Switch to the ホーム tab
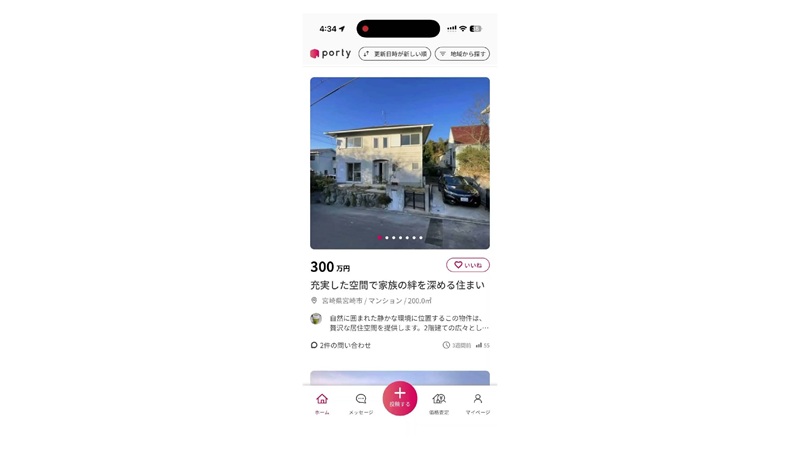This screenshot has width=800, height=450. pyautogui.click(x=322, y=403)
